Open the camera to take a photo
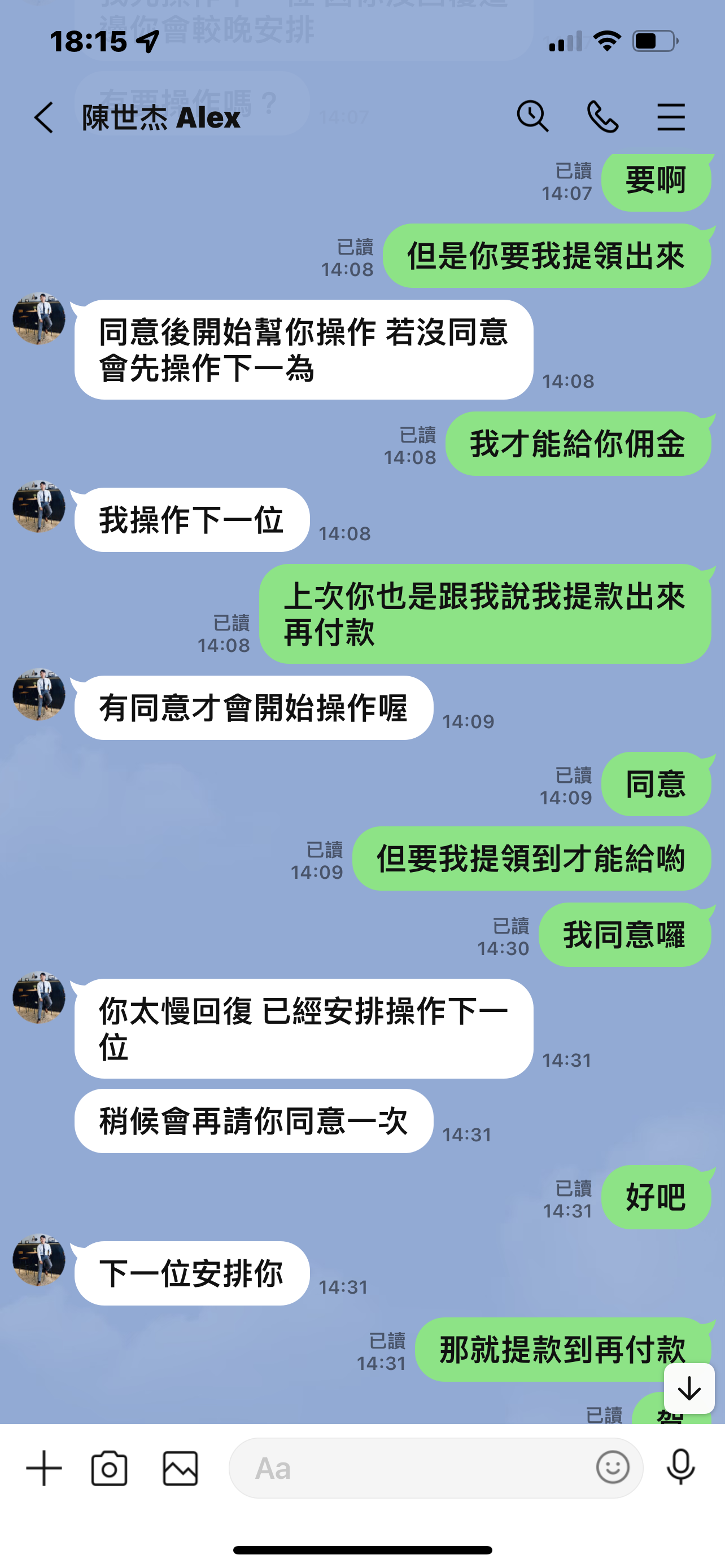The image size is (725, 1568). click(110, 1468)
